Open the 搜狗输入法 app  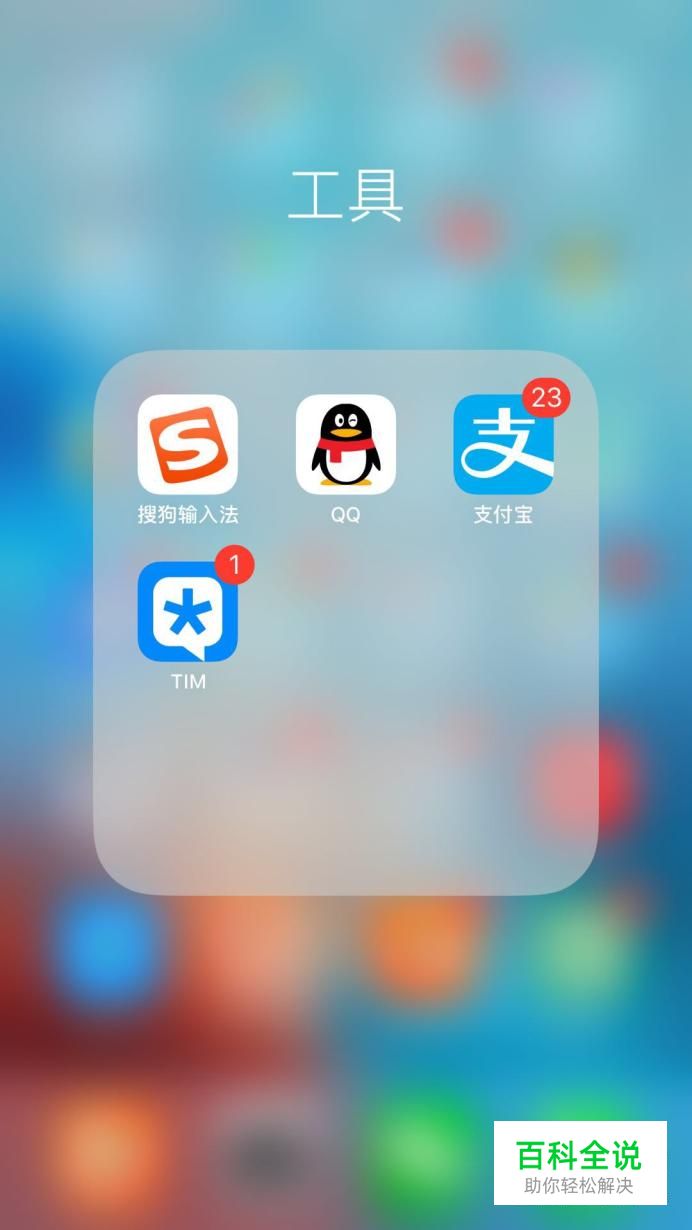click(x=188, y=445)
